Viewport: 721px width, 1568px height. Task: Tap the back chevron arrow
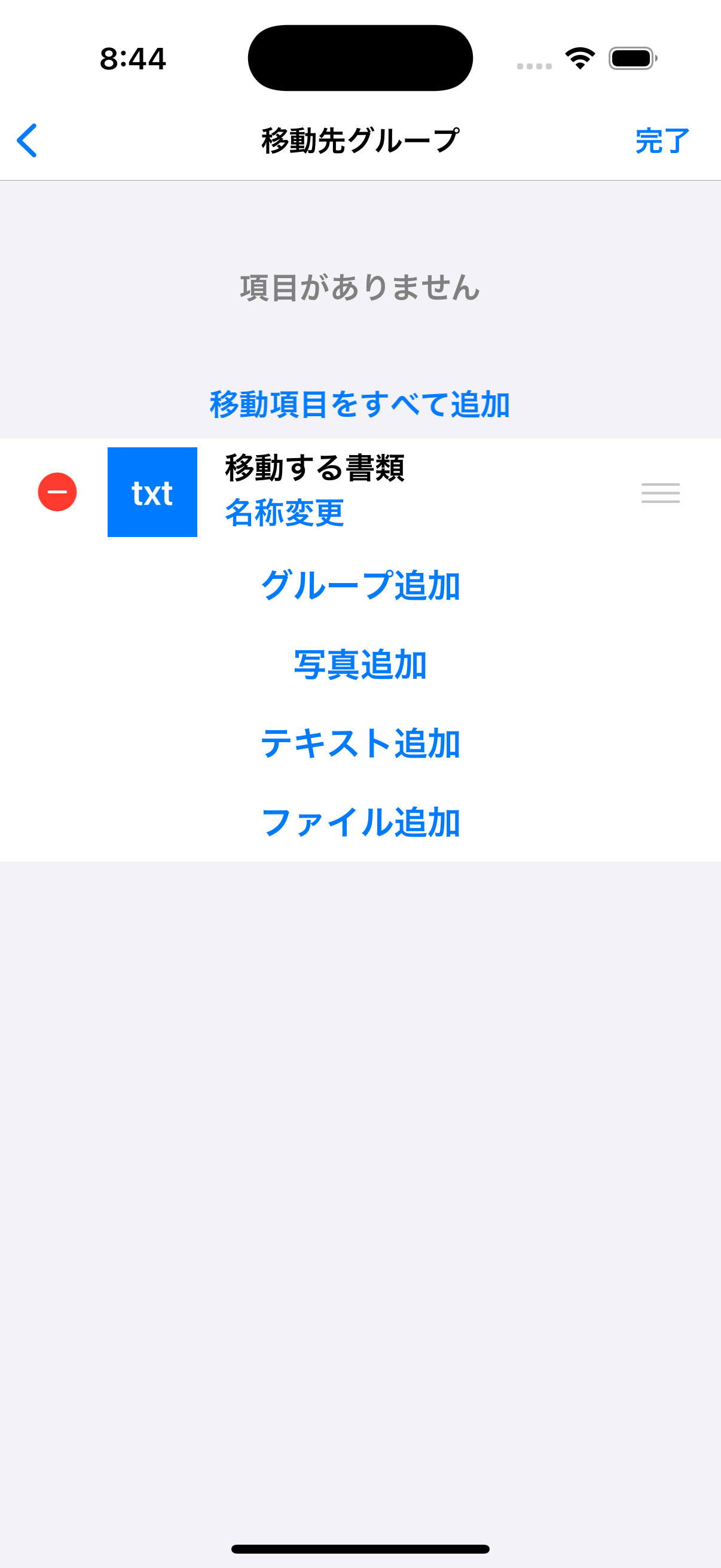(28, 140)
